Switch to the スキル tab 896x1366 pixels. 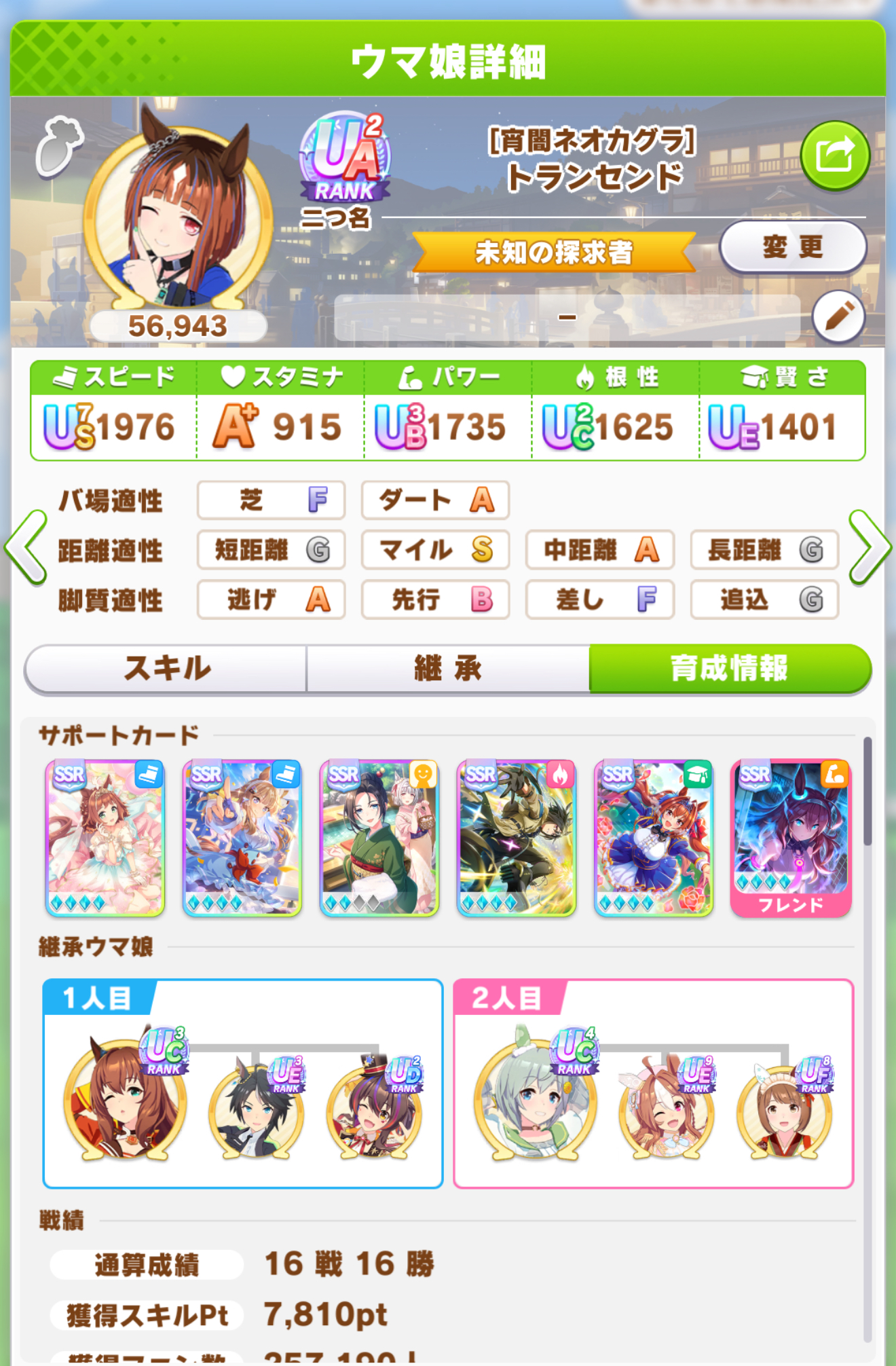pyautogui.click(x=166, y=669)
